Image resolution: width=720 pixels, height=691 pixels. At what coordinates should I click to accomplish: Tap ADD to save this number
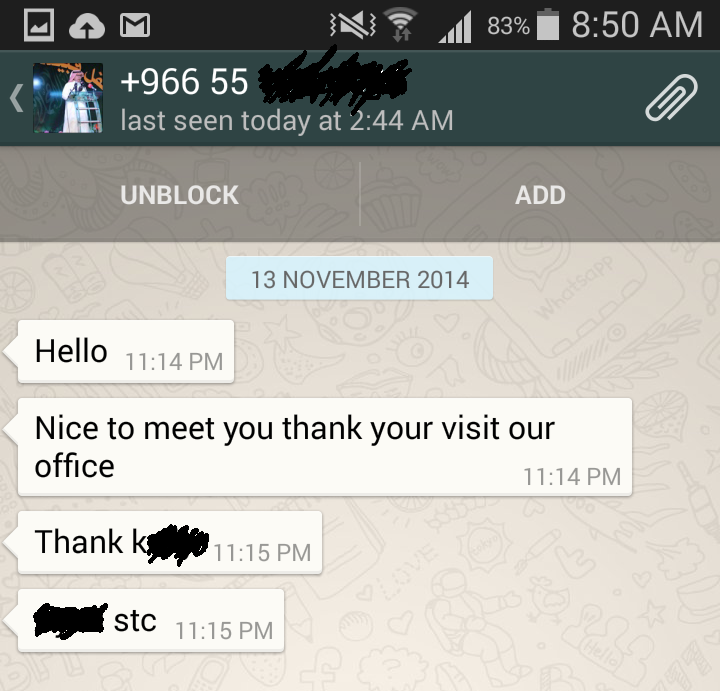coord(540,195)
